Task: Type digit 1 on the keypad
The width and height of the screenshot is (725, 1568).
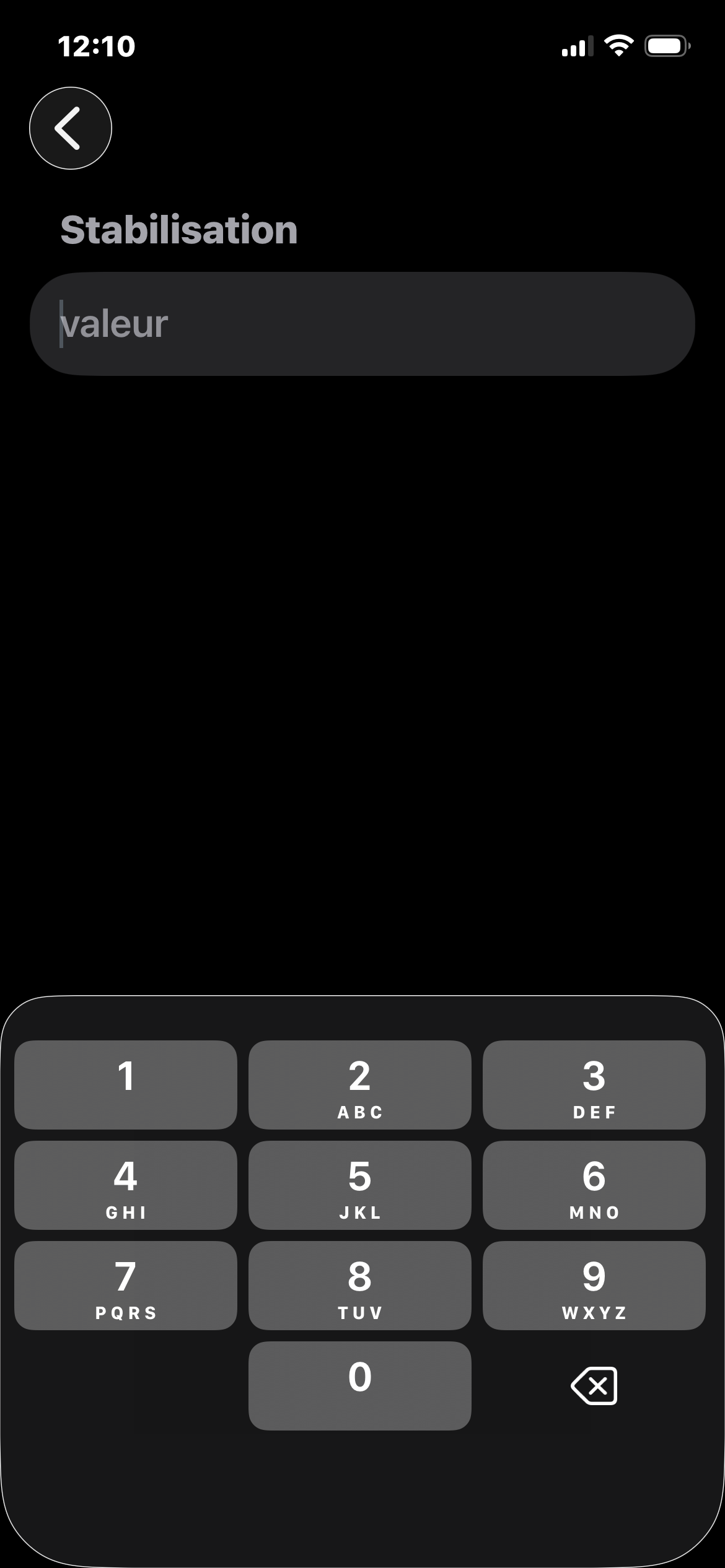Action: 126,1084
